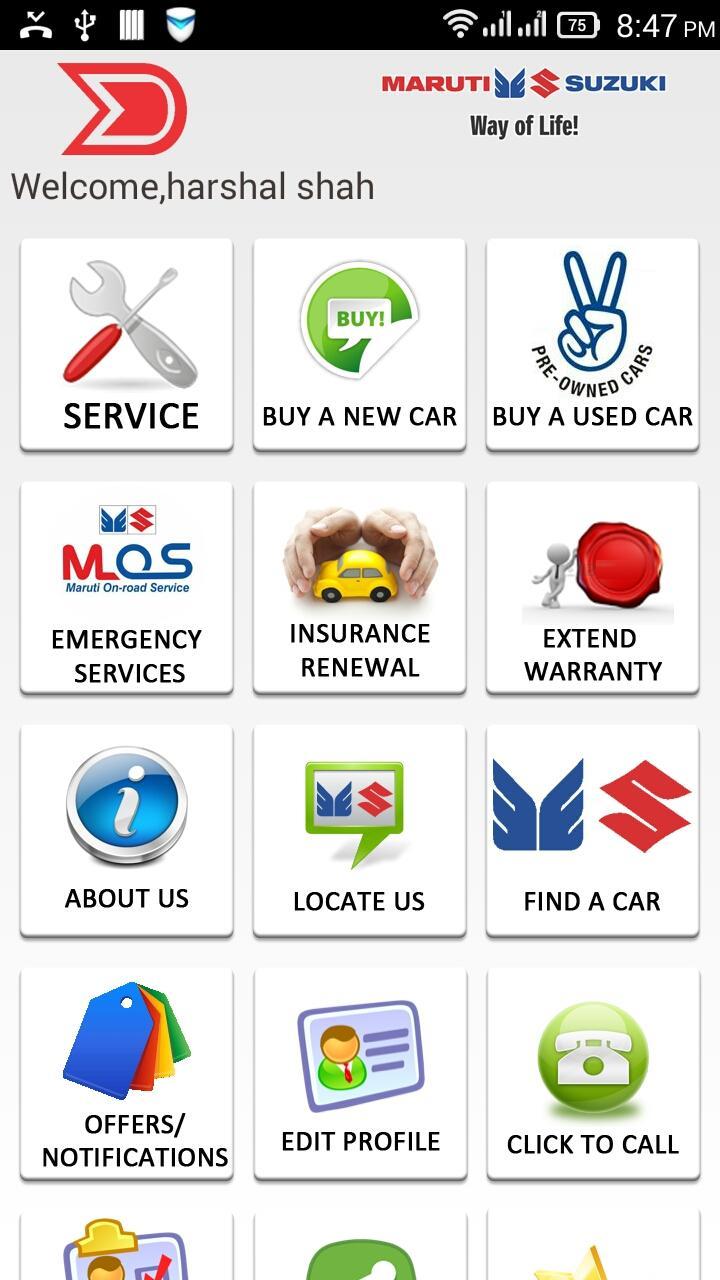Tap the Extend Warranty tile
This screenshot has width=720, height=1280.
pos(592,587)
